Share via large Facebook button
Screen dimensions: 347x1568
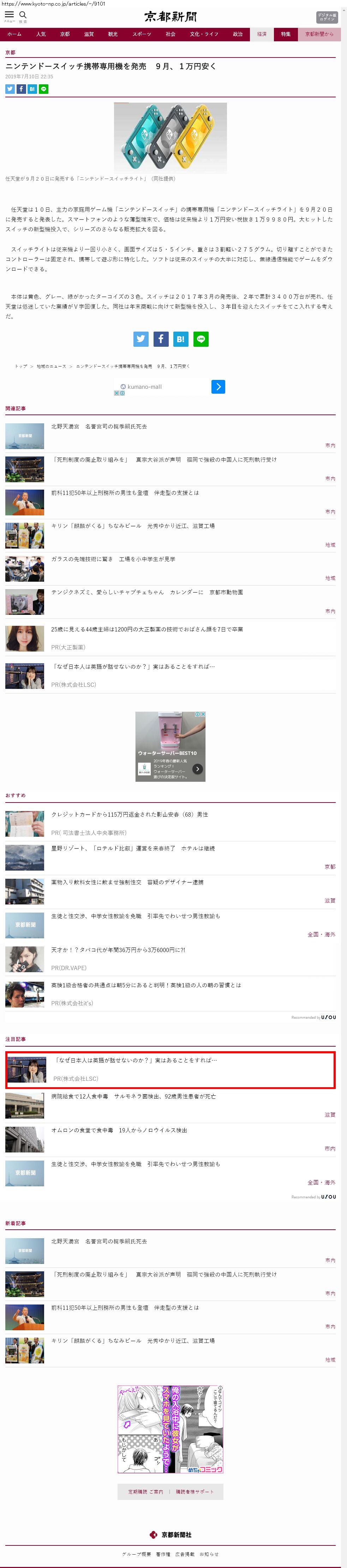(161, 339)
